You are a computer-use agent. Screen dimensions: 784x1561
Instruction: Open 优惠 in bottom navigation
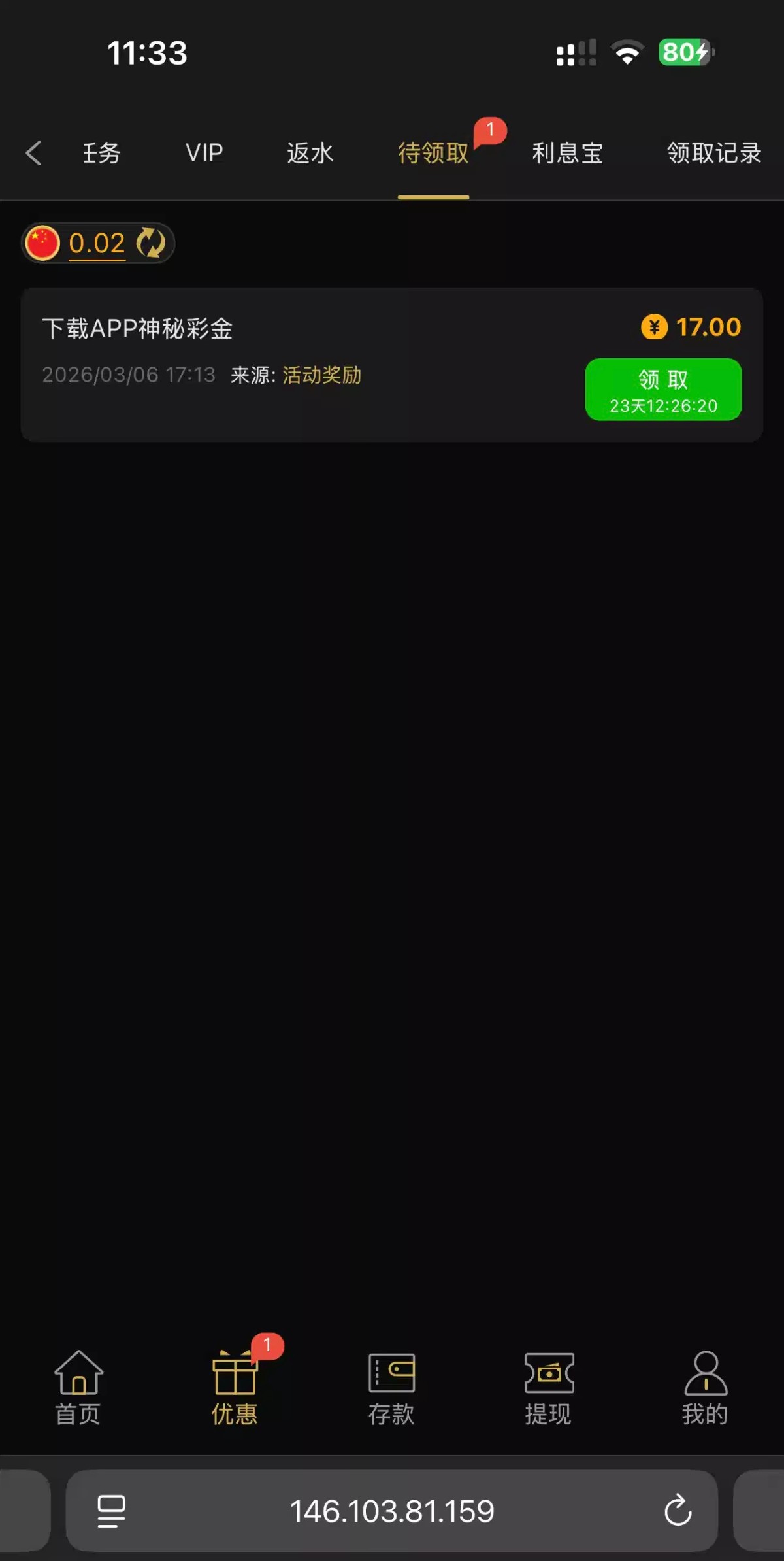tap(235, 1388)
